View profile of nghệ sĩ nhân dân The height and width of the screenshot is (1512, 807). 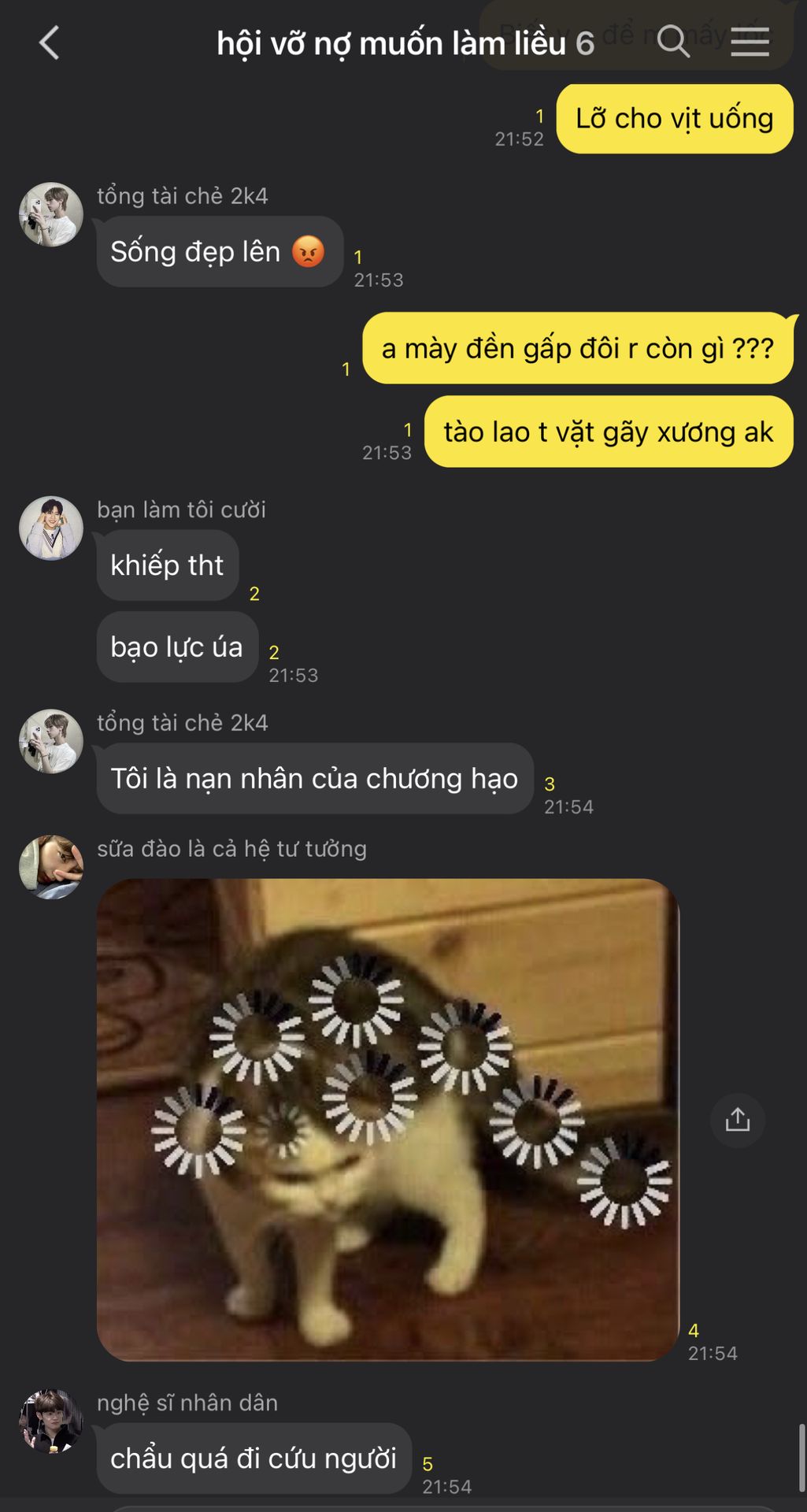tap(51, 1421)
